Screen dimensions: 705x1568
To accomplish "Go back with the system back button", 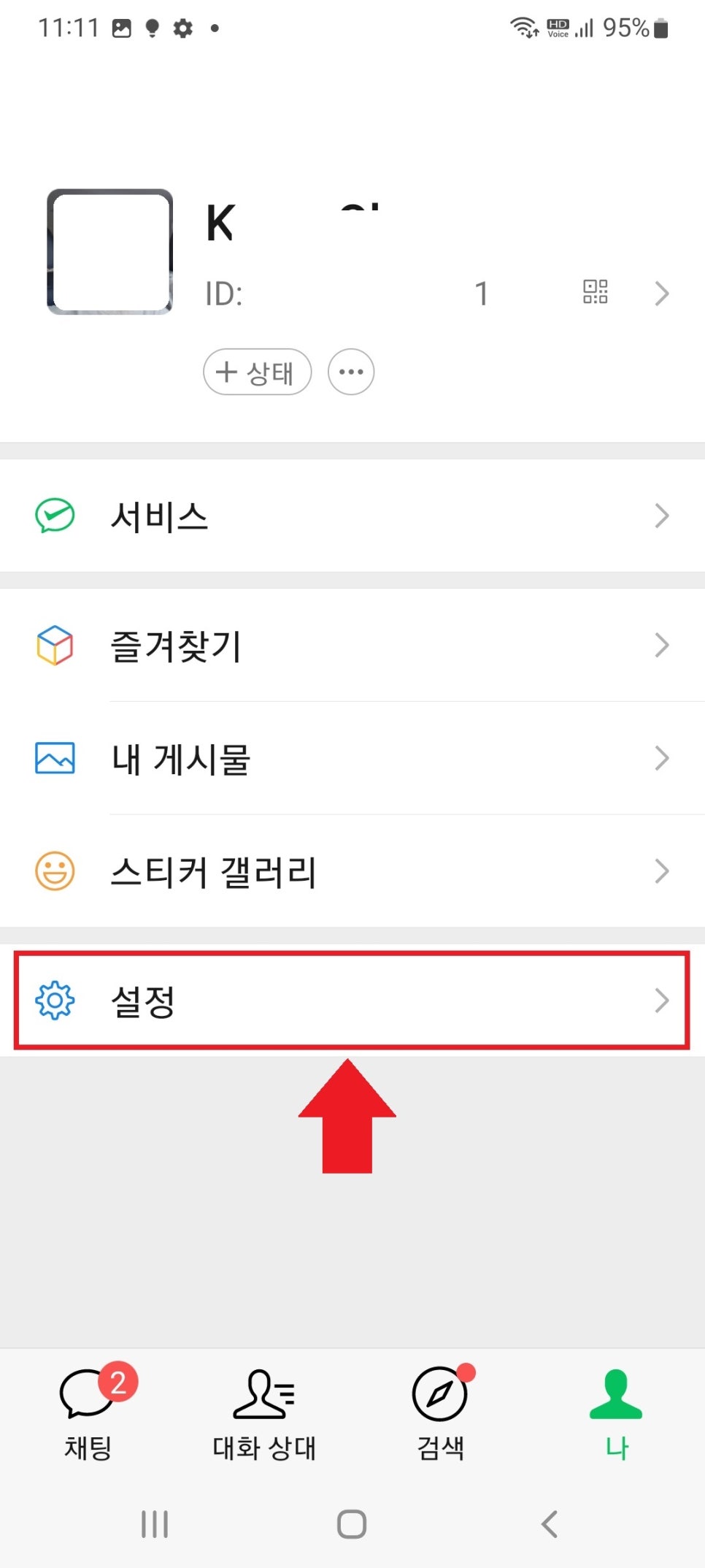I will [x=550, y=1524].
